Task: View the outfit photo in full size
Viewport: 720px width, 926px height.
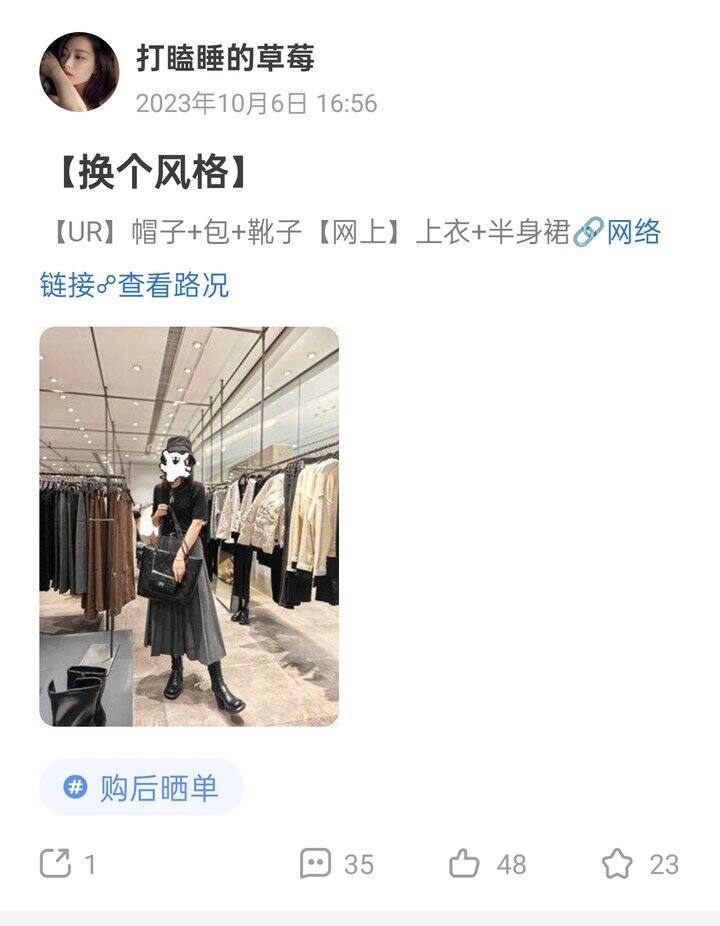Action: [189, 526]
